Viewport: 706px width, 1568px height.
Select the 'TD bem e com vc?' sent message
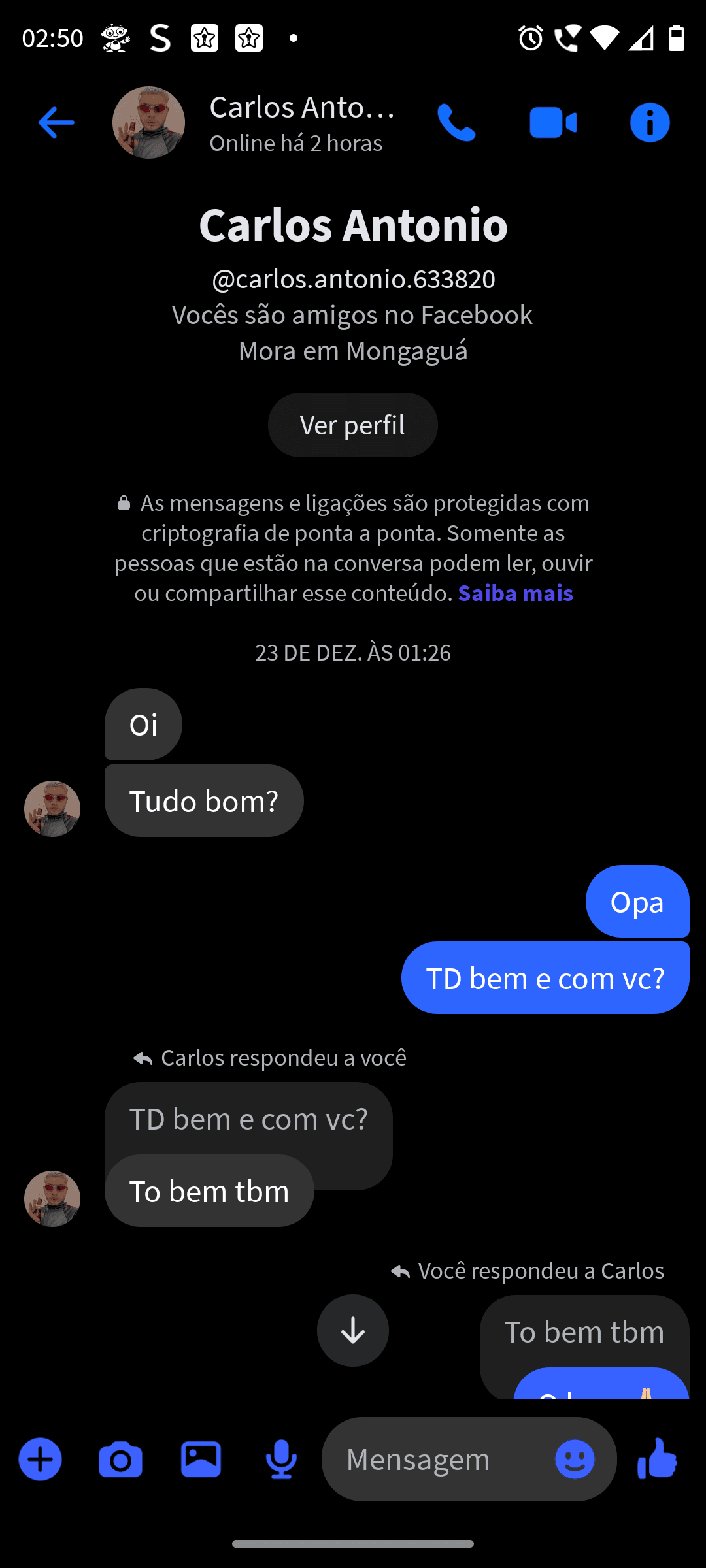coord(546,976)
